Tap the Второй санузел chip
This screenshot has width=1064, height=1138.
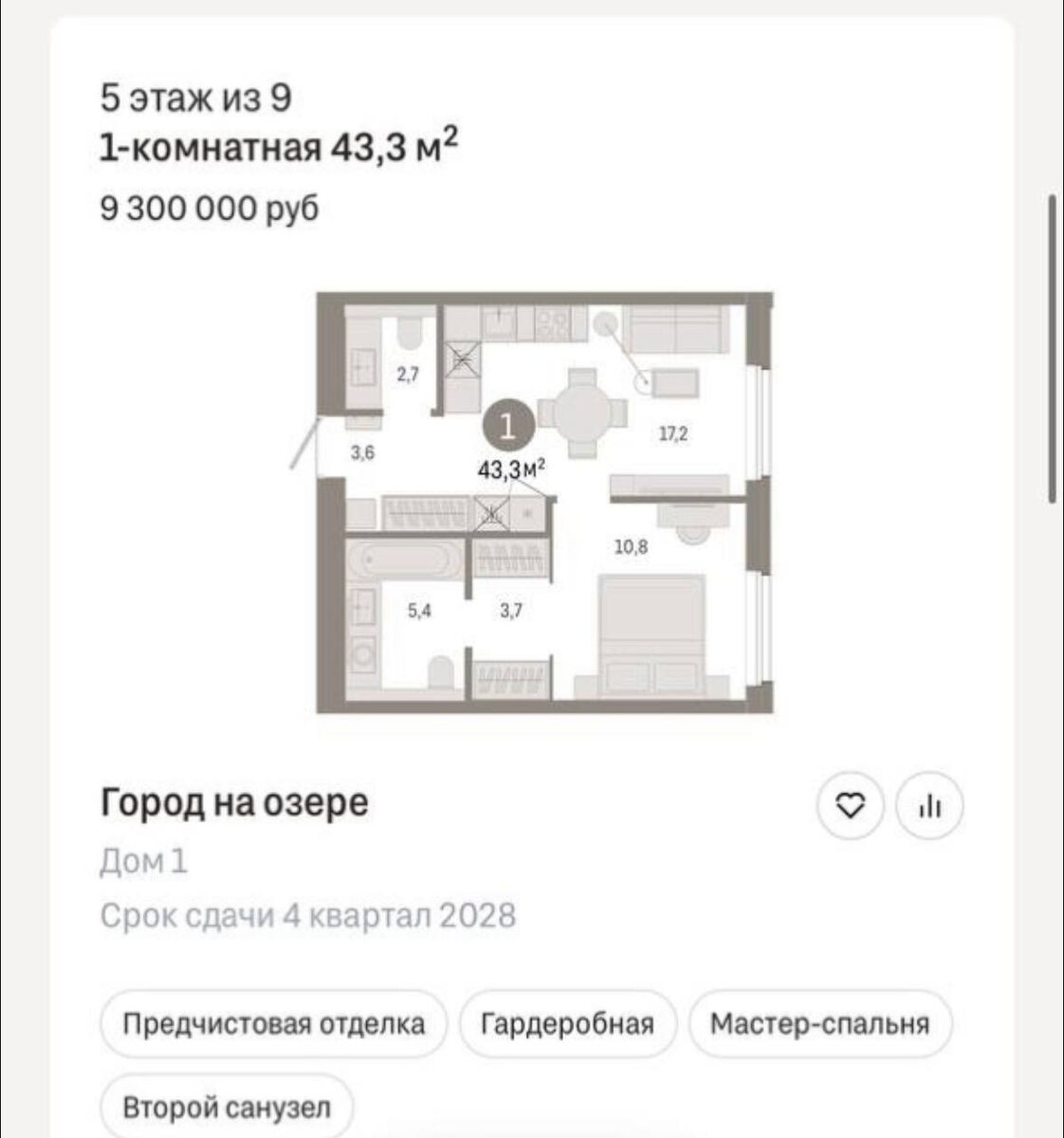[x=228, y=1106]
